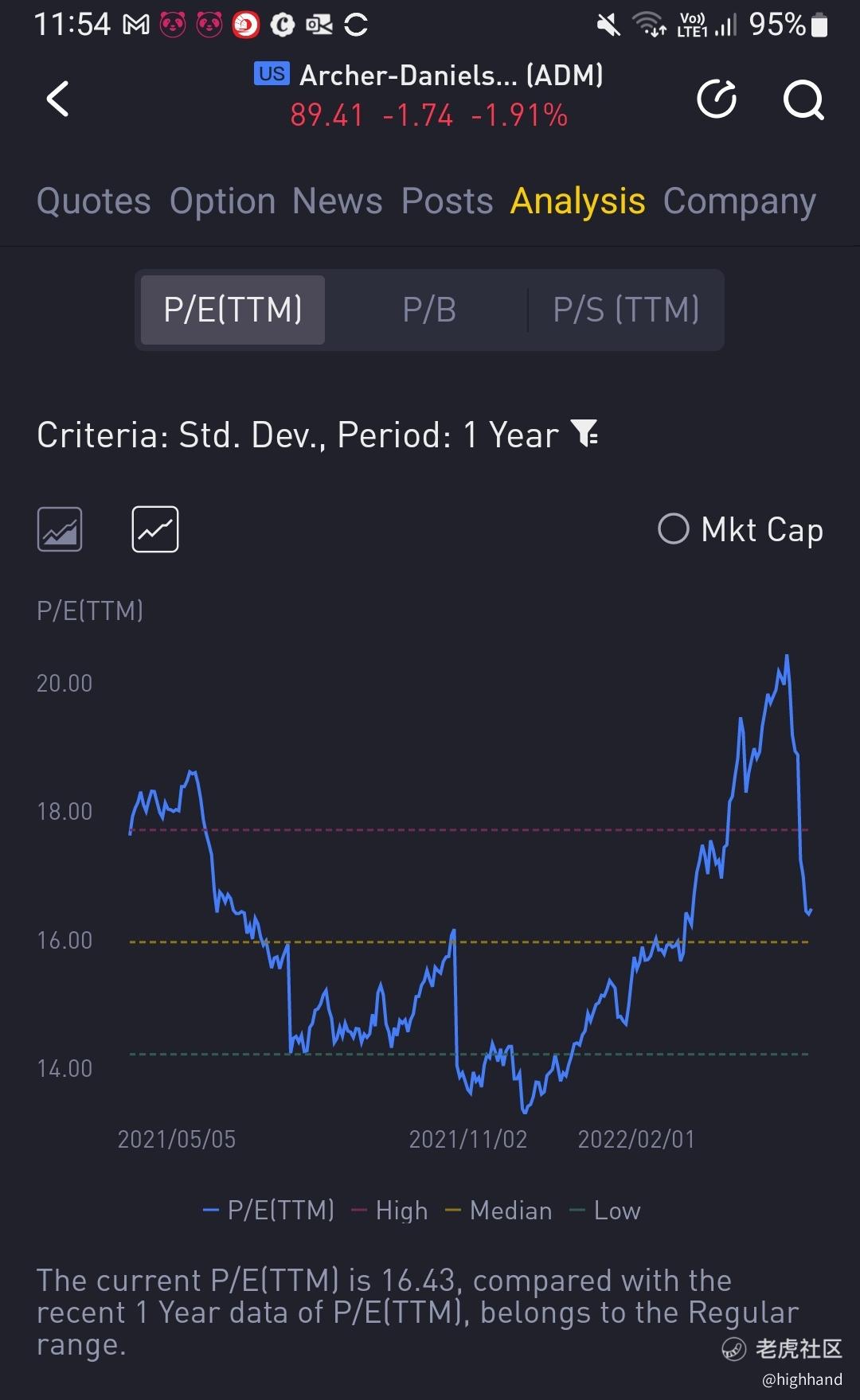Tap the refresh quotes icon
The image size is (860, 1400).
click(x=717, y=99)
